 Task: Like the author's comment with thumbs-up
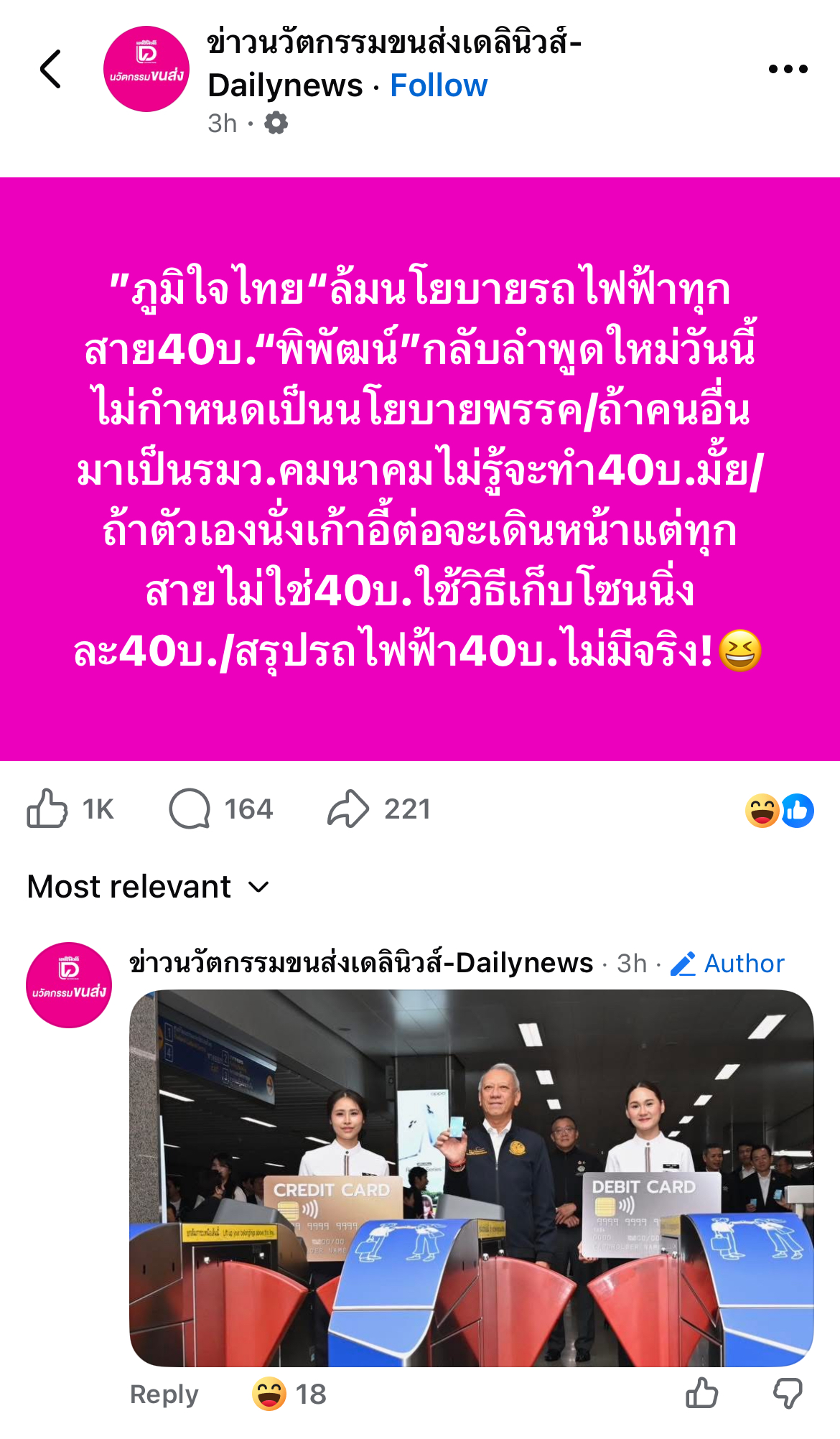coord(701,1394)
